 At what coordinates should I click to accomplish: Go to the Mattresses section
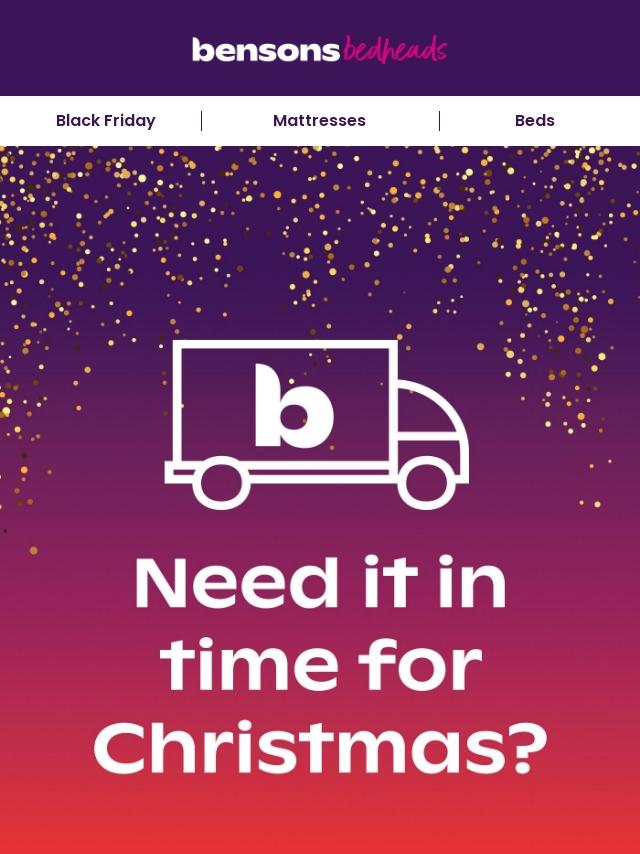pyautogui.click(x=319, y=121)
